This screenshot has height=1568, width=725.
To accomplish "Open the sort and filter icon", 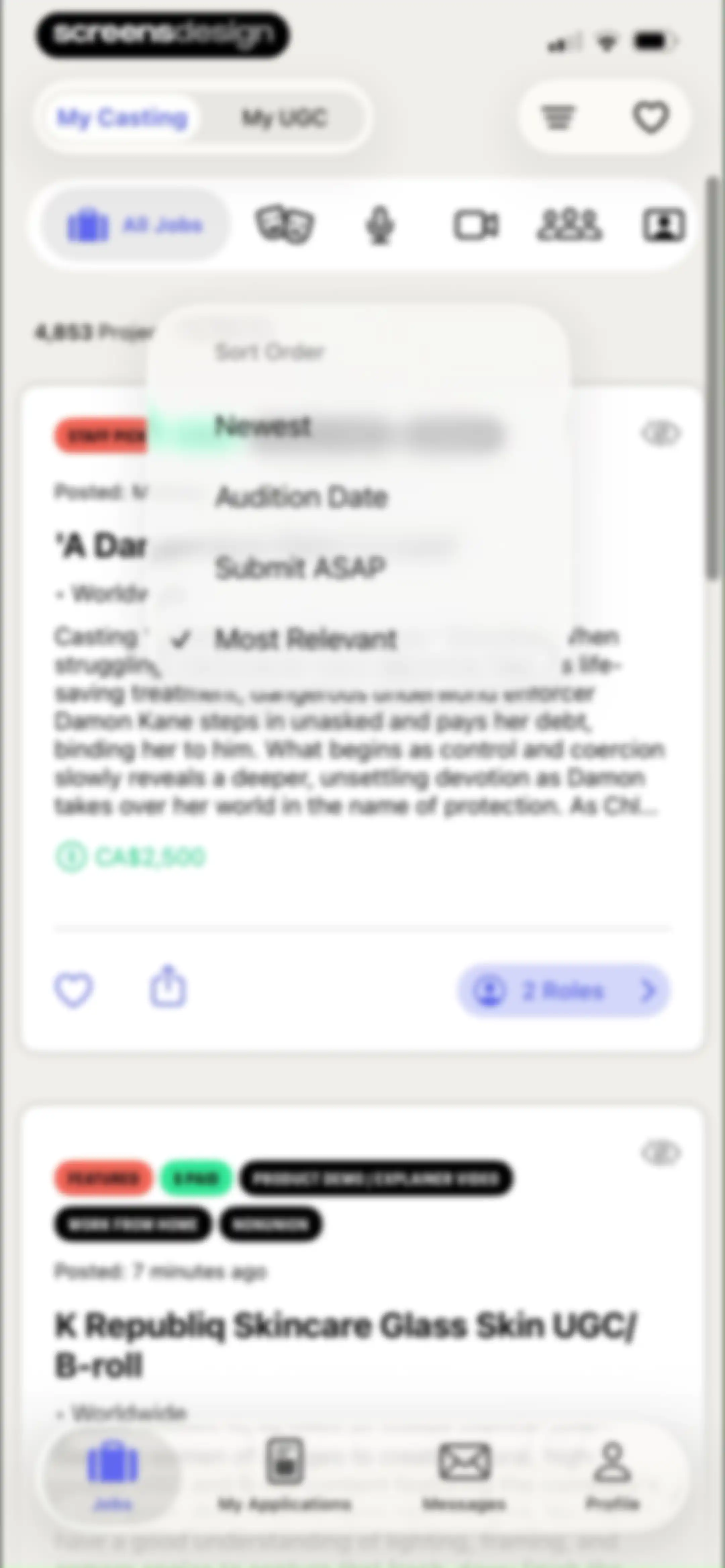I will (x=558, y=117).
